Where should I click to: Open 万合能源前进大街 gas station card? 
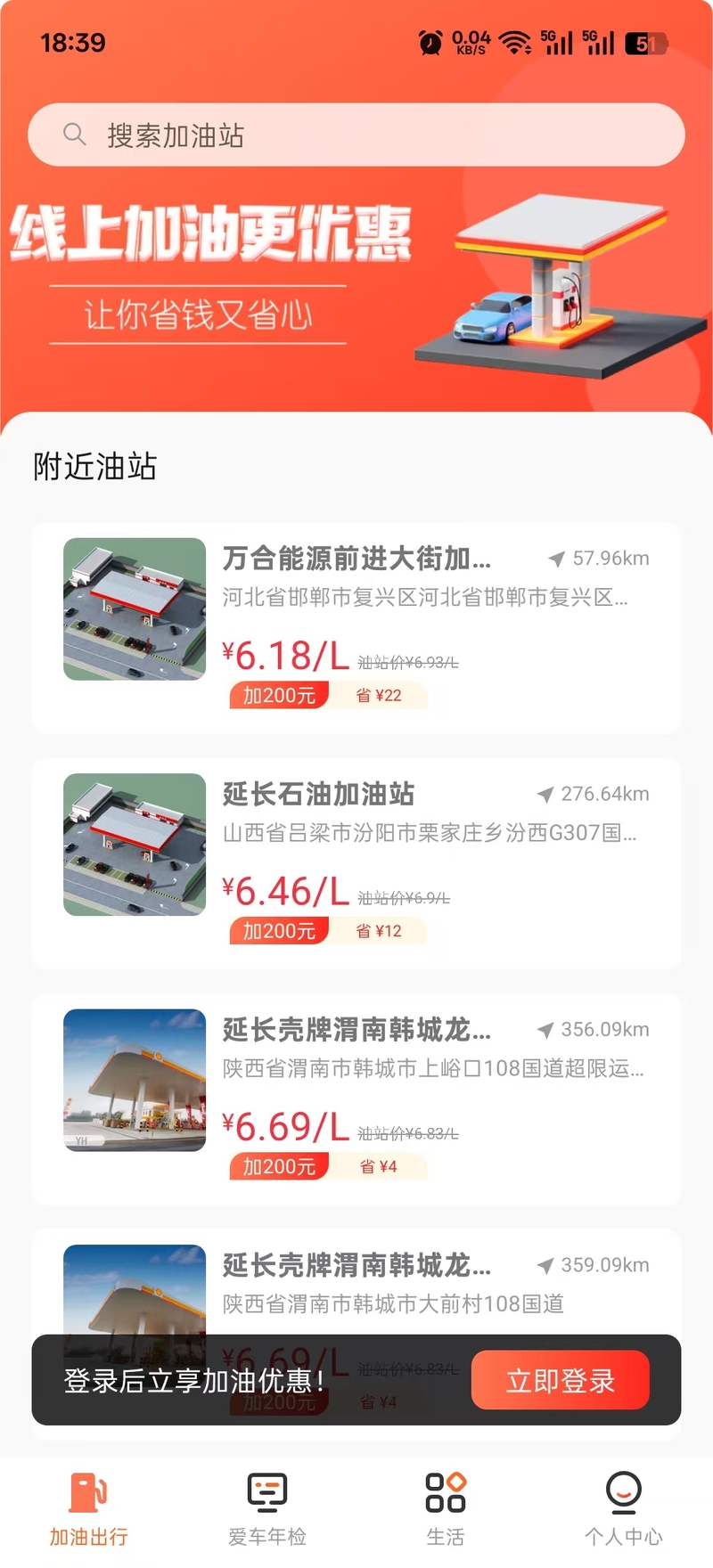356,628
